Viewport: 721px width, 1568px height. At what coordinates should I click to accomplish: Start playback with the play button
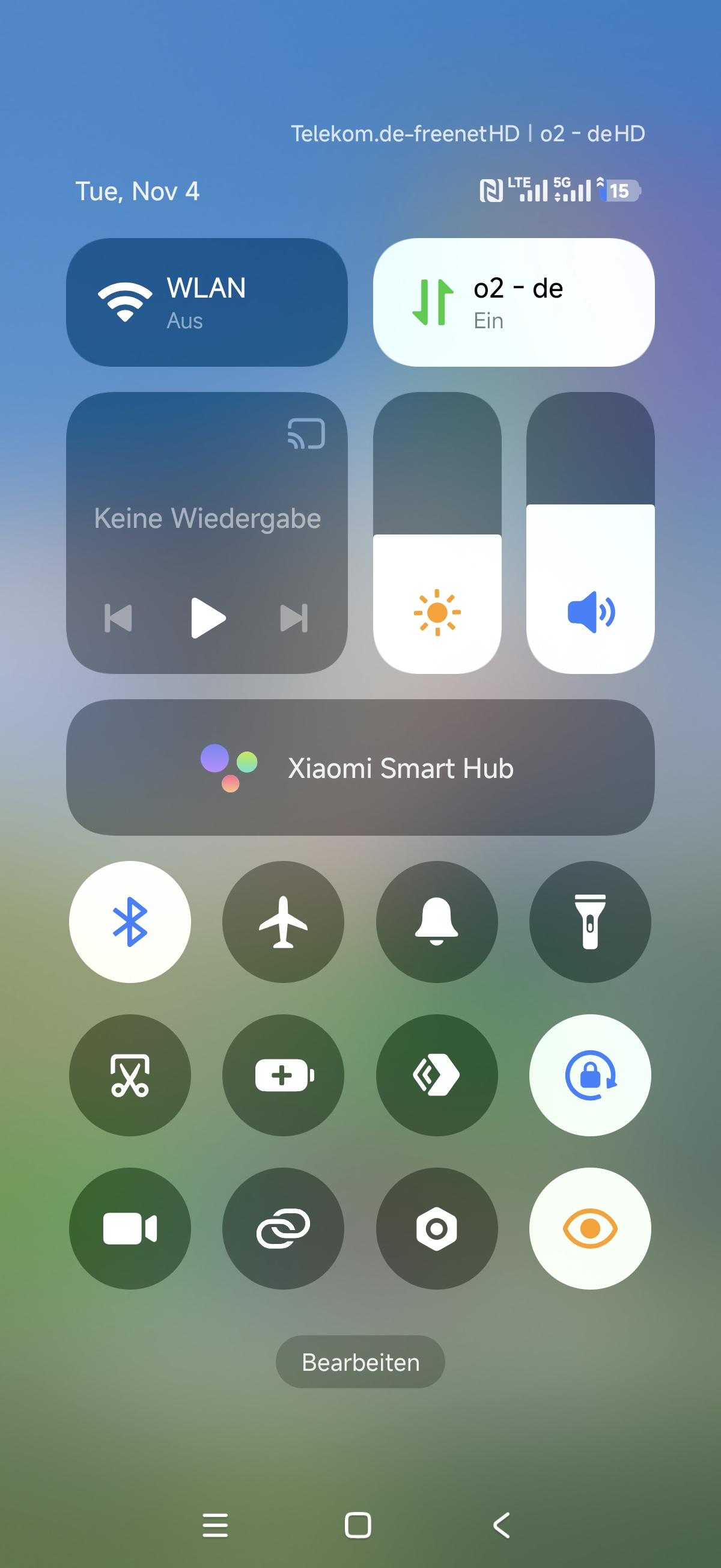click(207, 618)
